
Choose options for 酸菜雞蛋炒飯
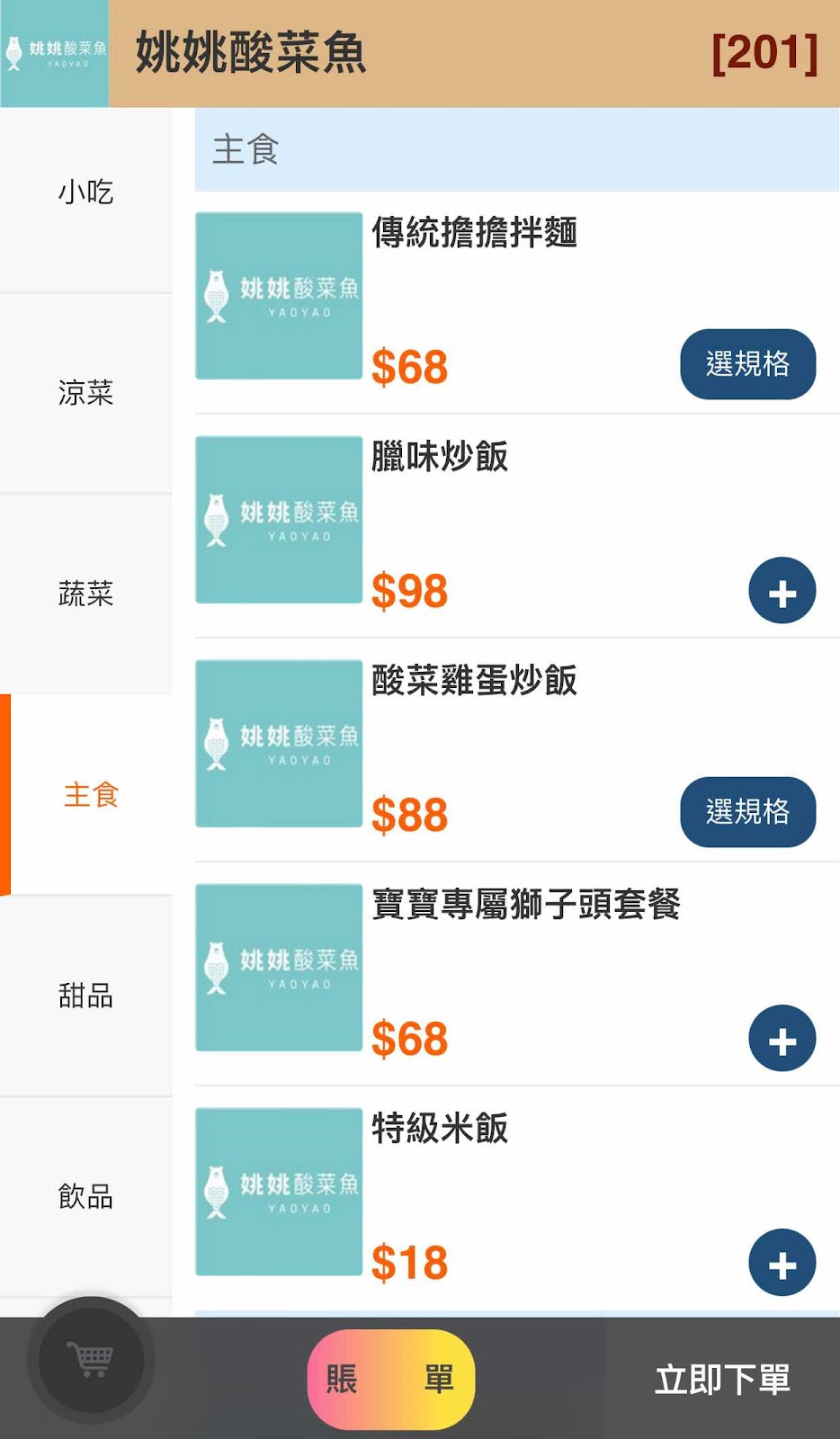pos(747,812)
